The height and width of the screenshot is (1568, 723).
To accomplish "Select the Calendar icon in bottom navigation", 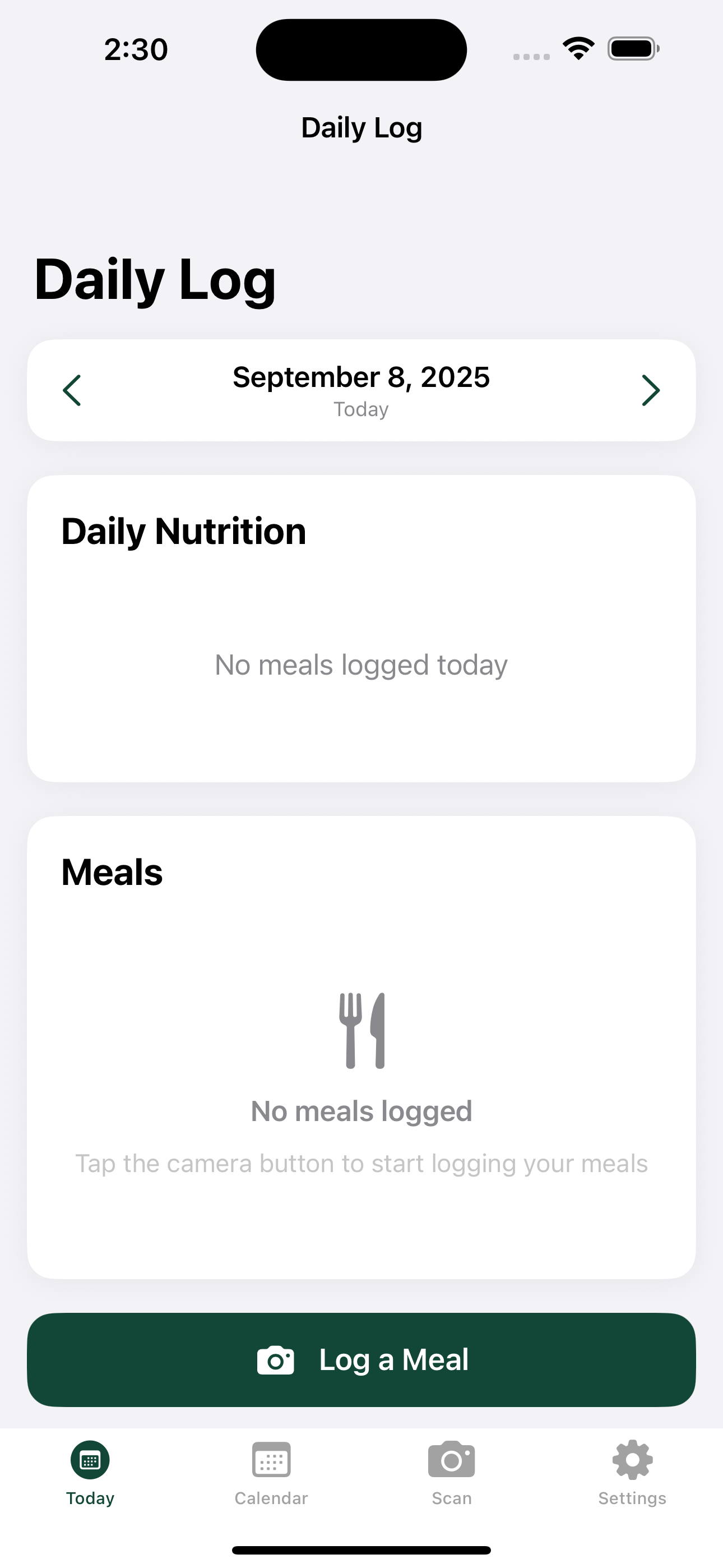I will (271, 1460).
